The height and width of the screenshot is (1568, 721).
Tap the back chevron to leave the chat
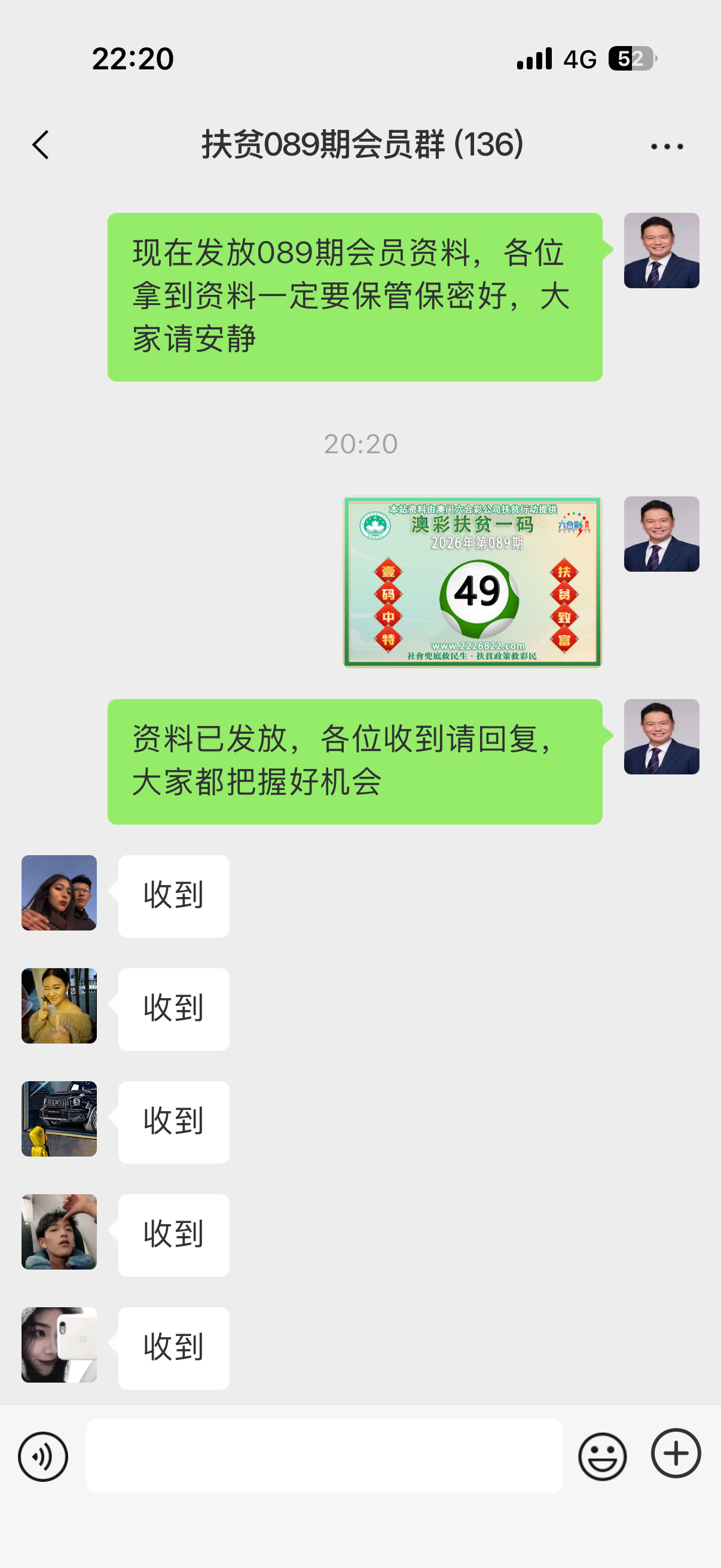tap(40, 145)
